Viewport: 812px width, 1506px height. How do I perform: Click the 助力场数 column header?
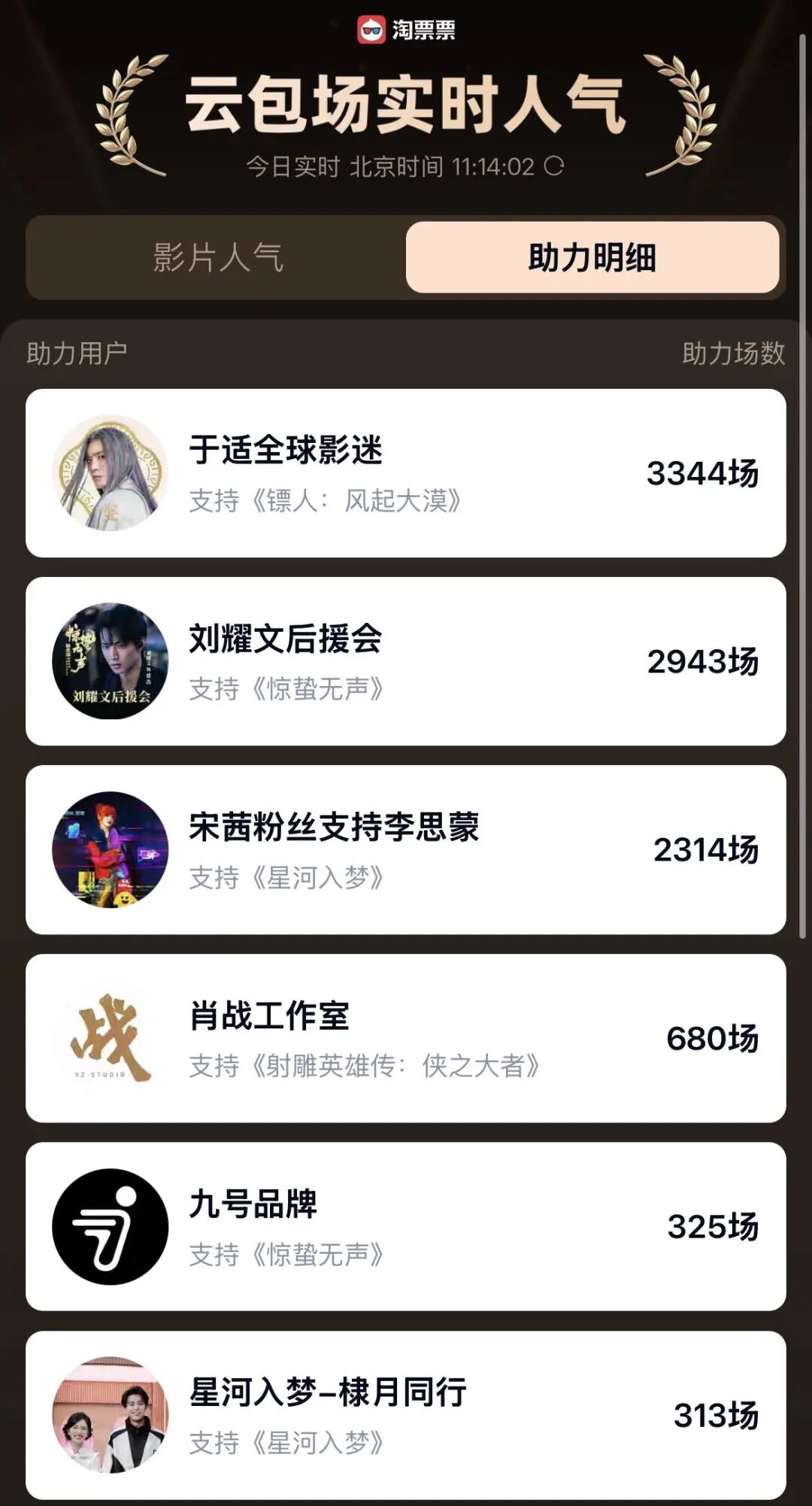pos(733,354)
